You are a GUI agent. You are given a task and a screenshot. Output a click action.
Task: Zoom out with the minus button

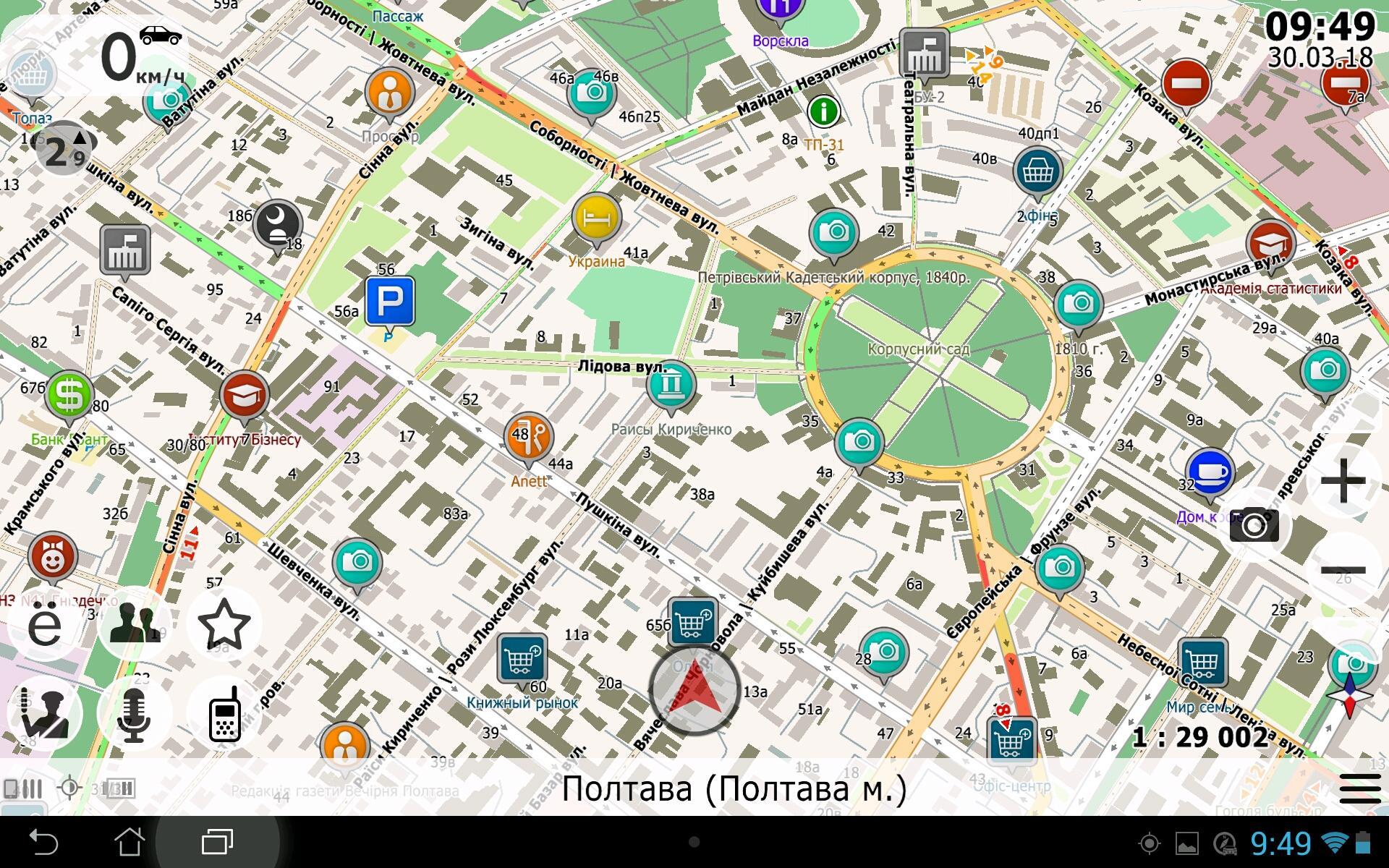click(1343, 570)
